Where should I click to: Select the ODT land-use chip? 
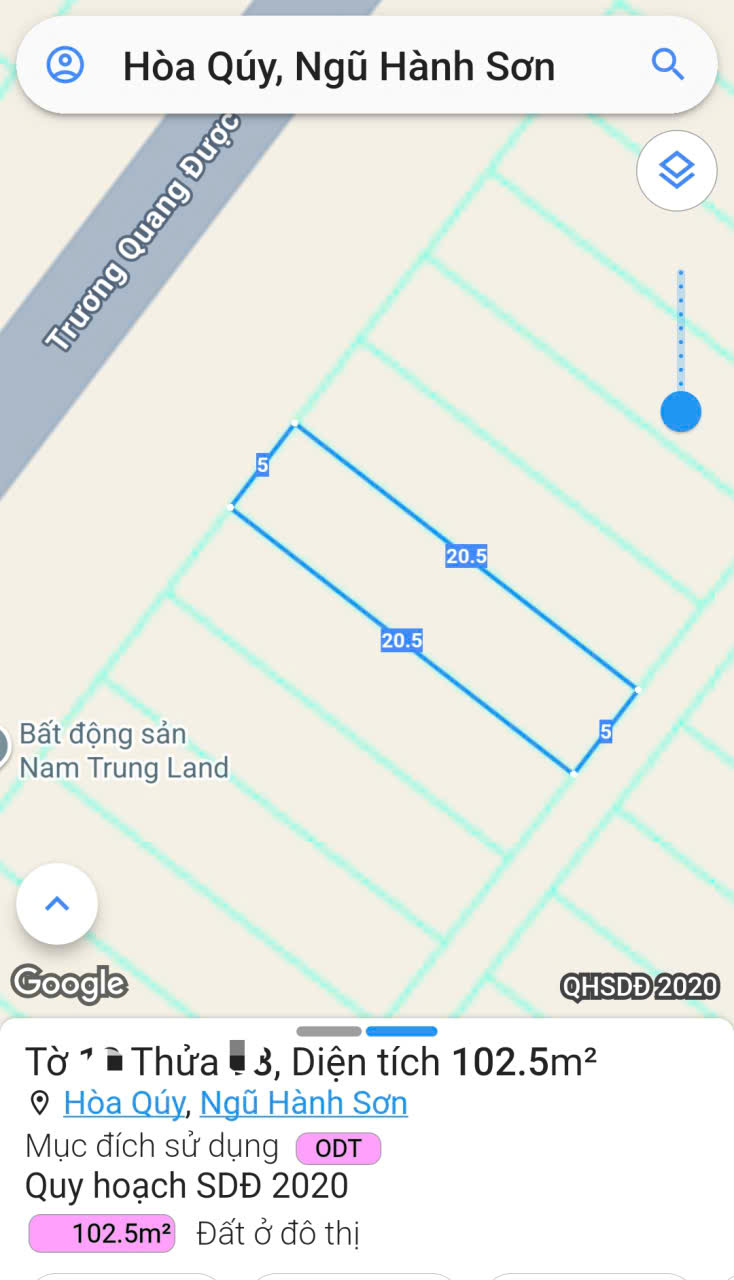point(338,1148)
